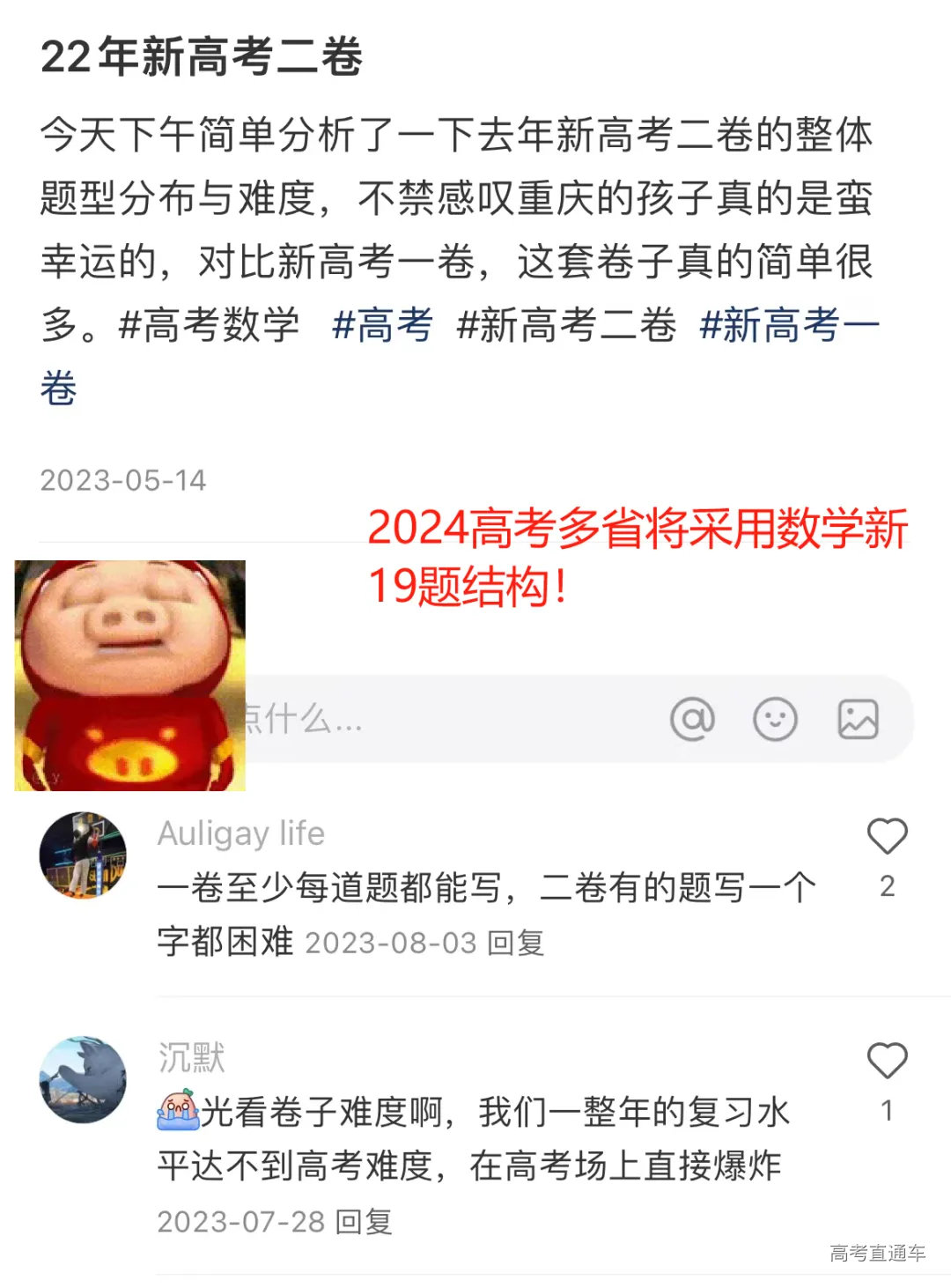Like Auligay life's comment heart icon
Screen dimensions: 951x1288
click(x=887, y=837)
